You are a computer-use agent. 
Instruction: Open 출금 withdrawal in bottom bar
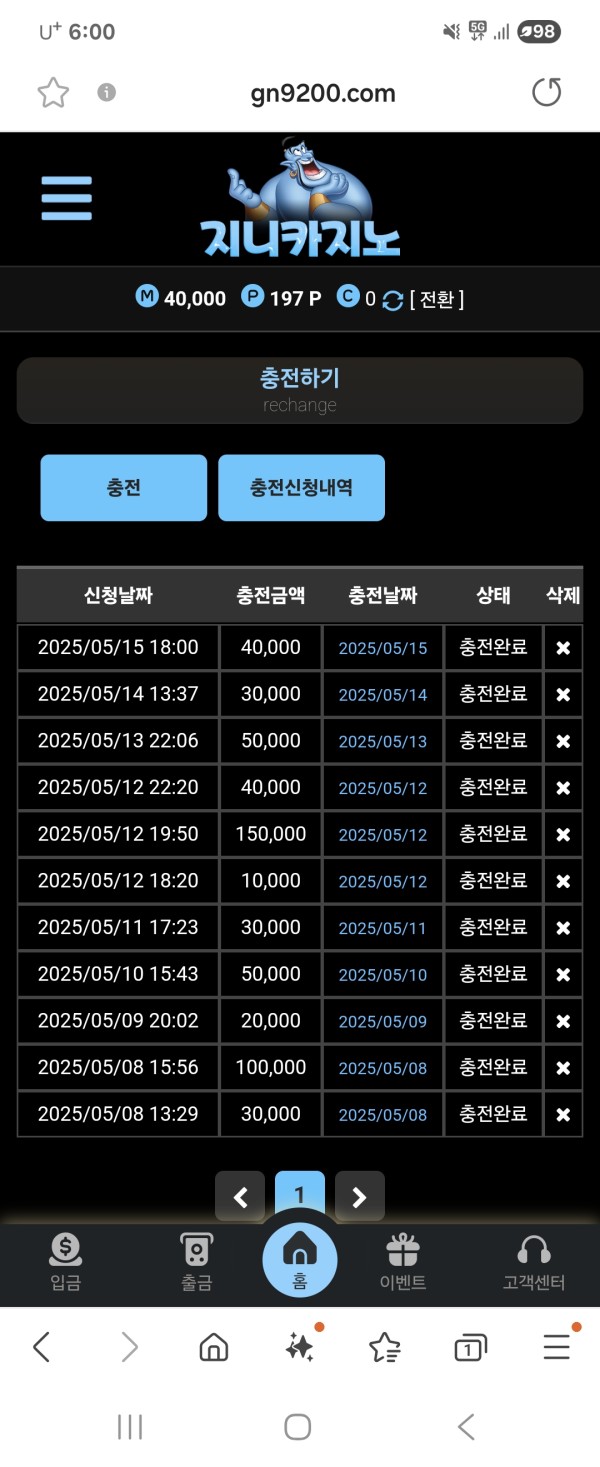[196, 1262]
